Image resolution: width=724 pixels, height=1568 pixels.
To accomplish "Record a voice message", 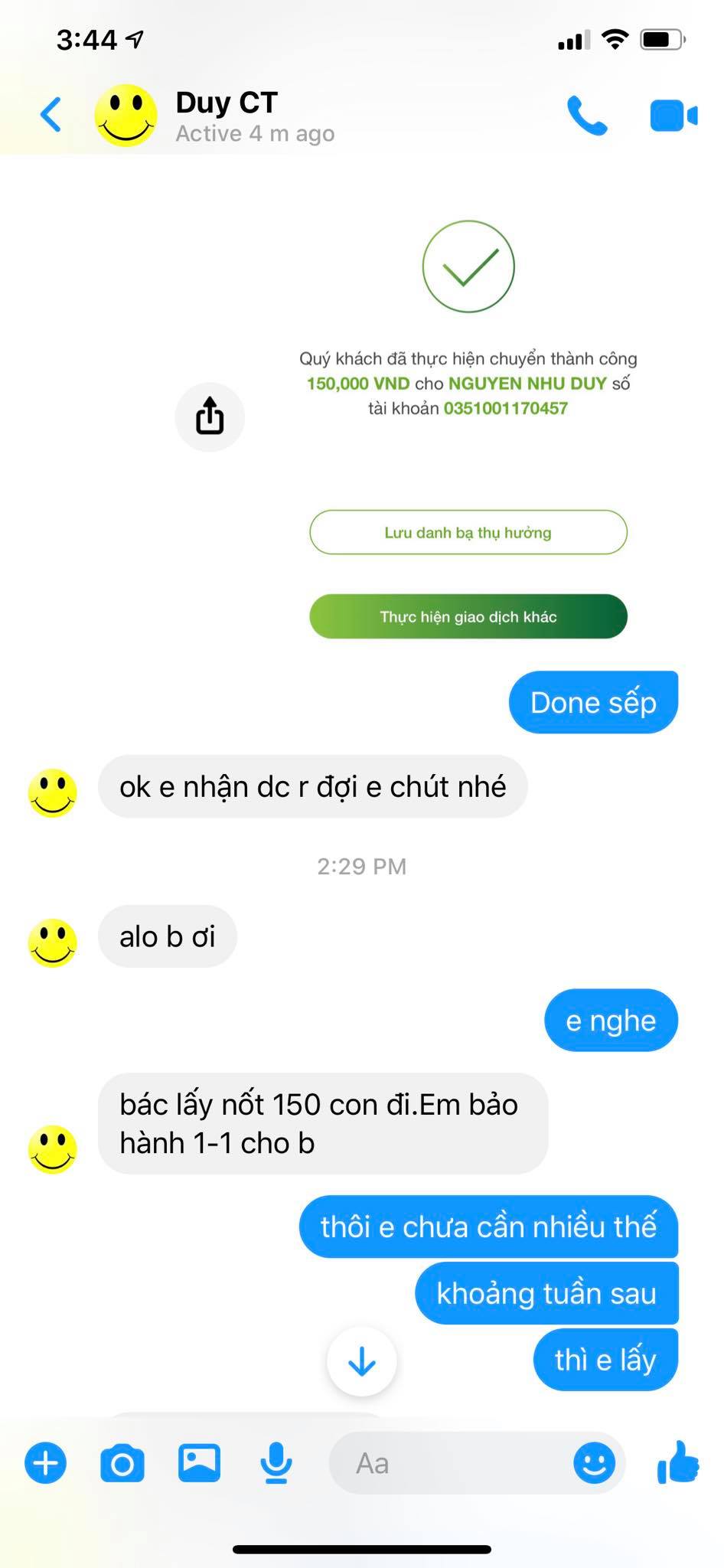I will (x=276, y=1463).
